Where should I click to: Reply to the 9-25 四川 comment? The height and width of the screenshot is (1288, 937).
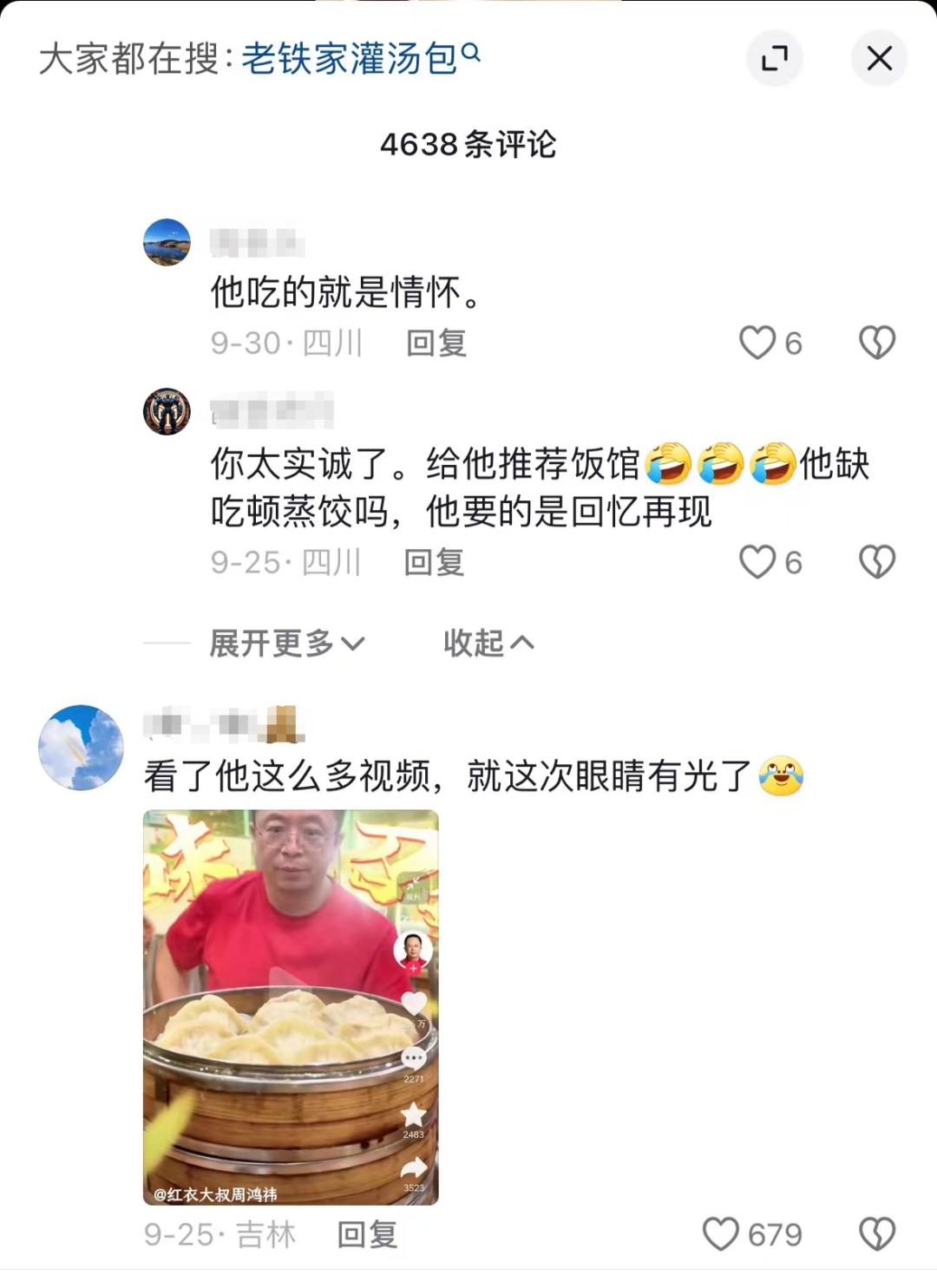(435, 563)
